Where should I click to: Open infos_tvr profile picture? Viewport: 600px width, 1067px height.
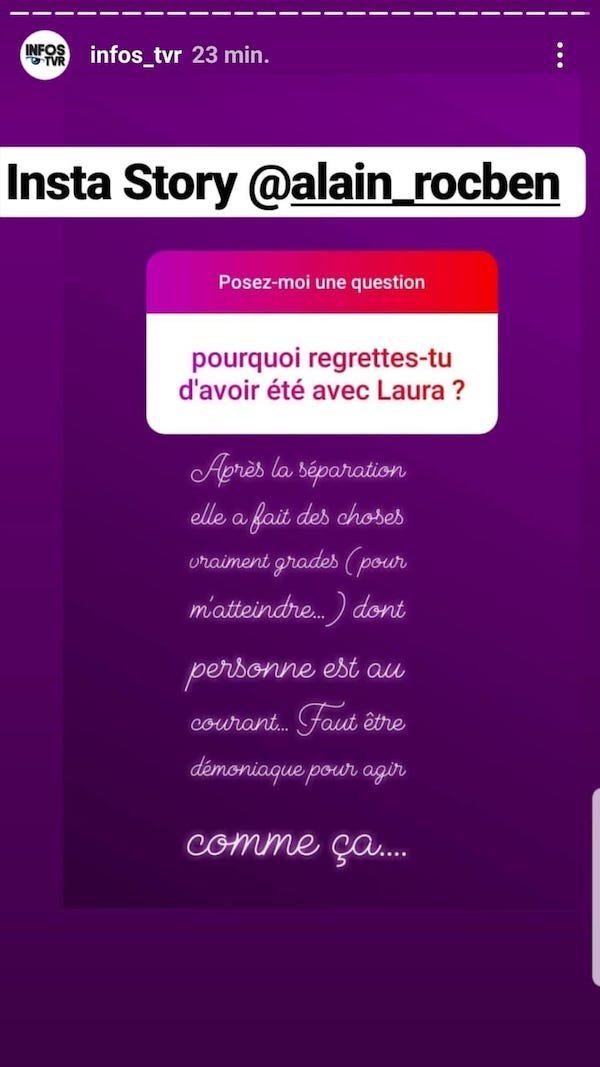coord(45,55)
